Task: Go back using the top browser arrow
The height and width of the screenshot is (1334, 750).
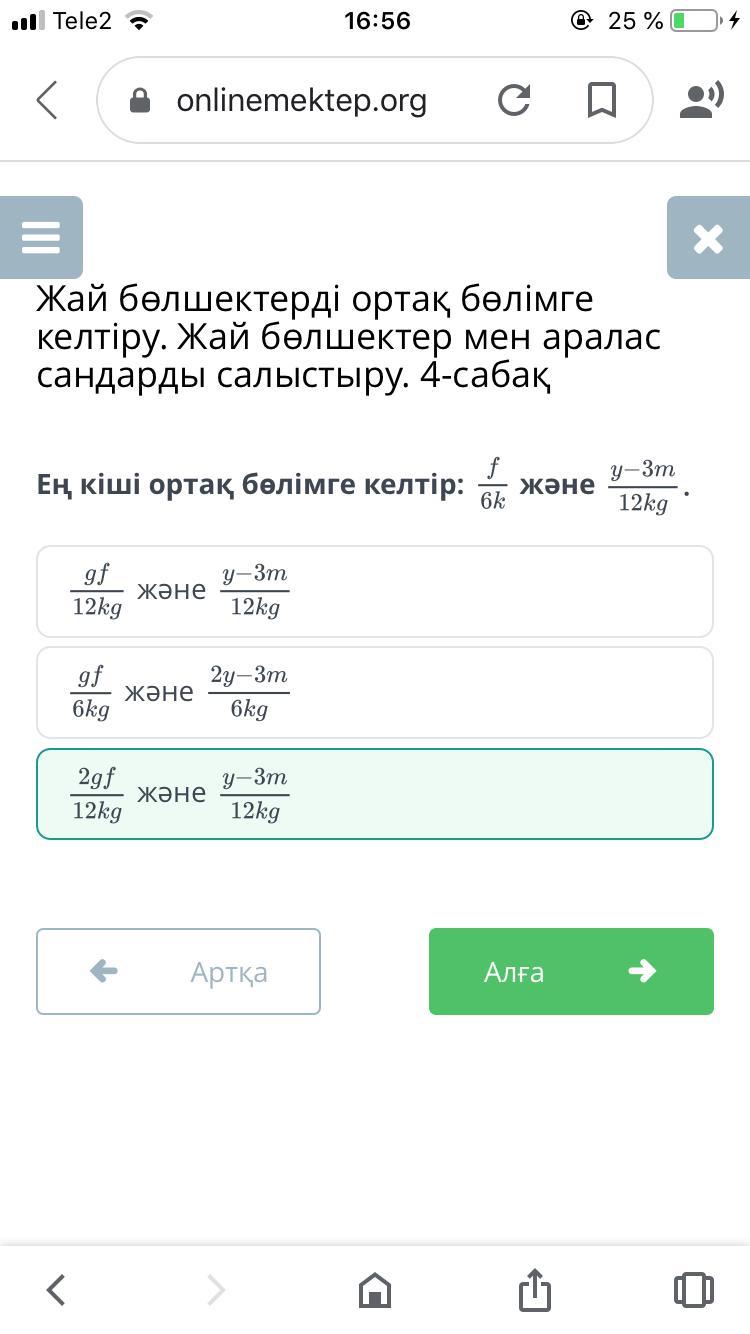Action: (x=47, y=100)
